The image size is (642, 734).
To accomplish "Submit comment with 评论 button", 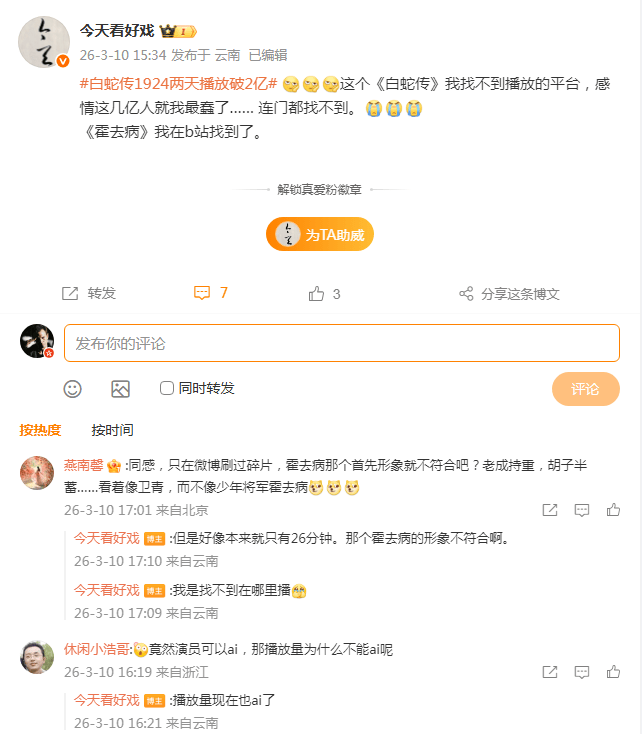I will 585,389.
